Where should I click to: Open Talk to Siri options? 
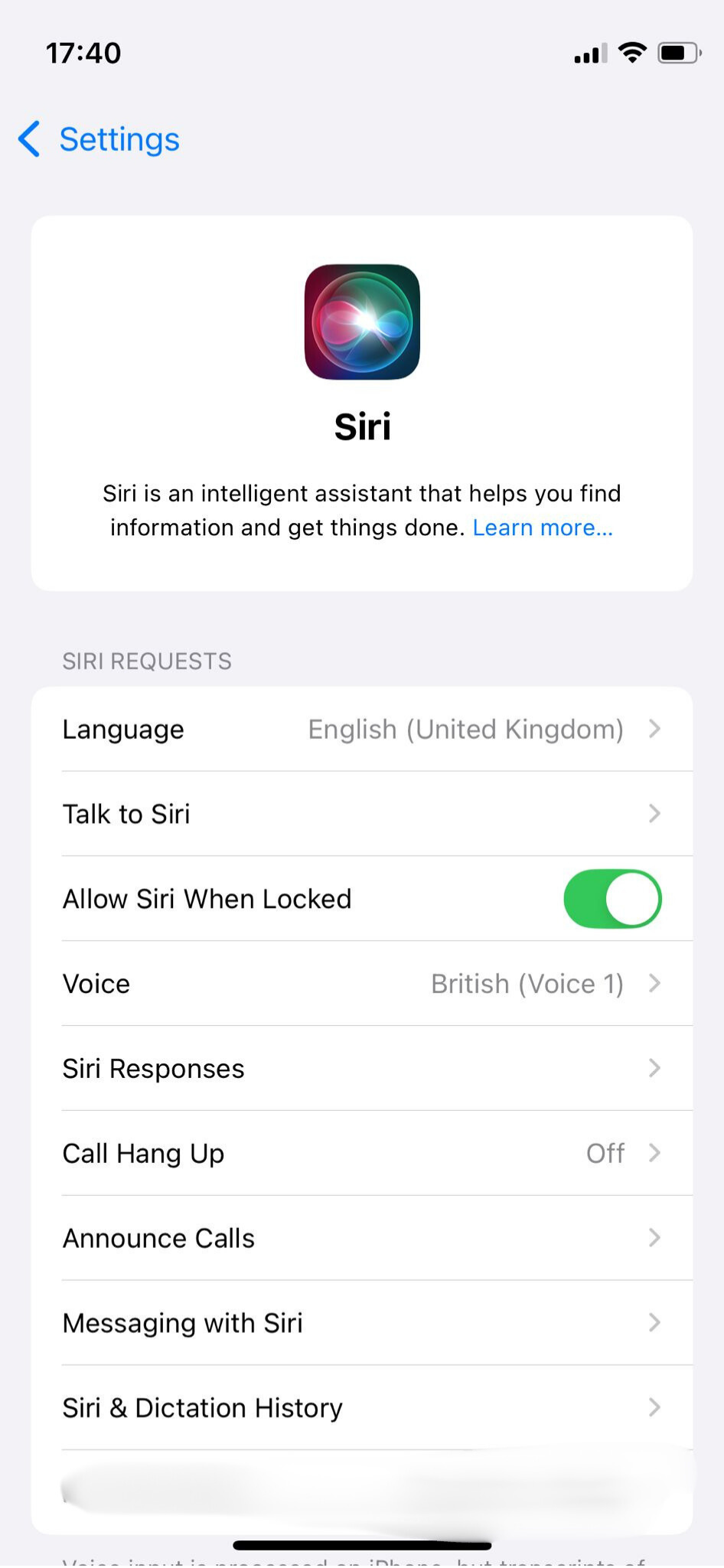click(361, 814)
